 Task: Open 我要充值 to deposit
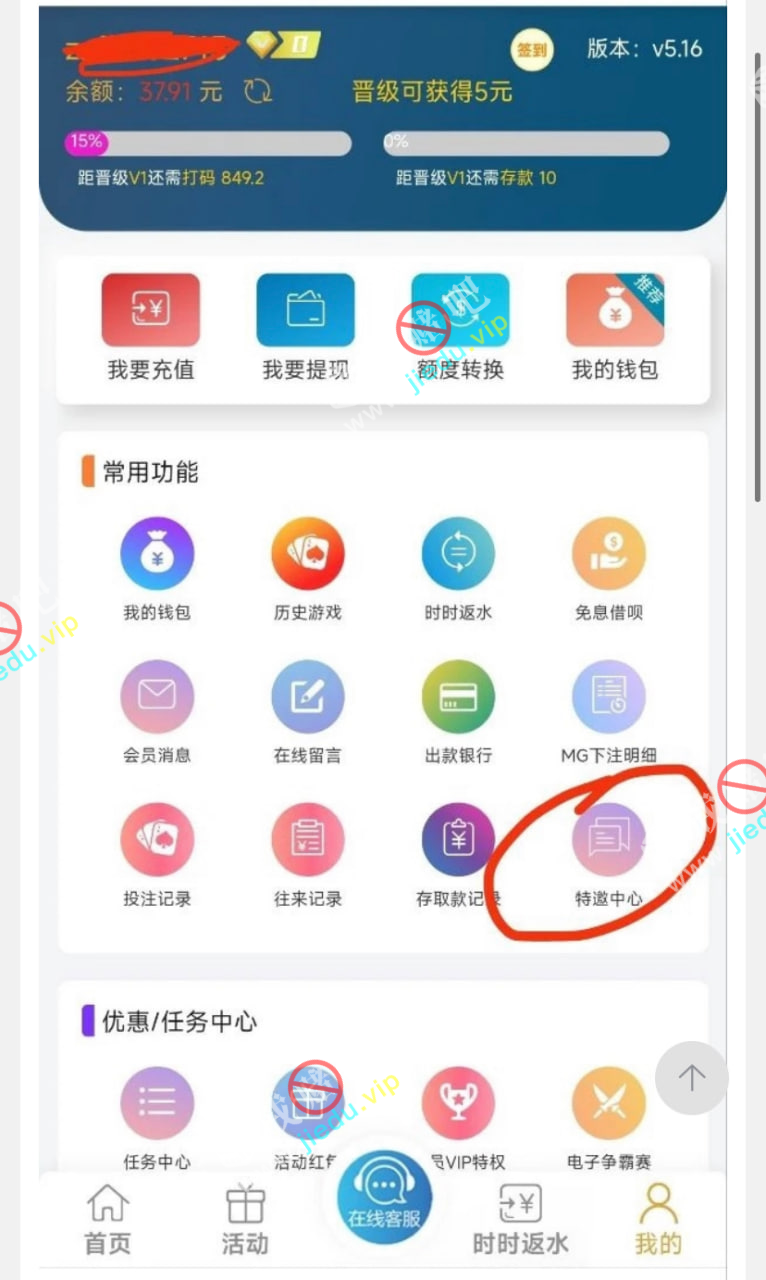coord(151,328)
